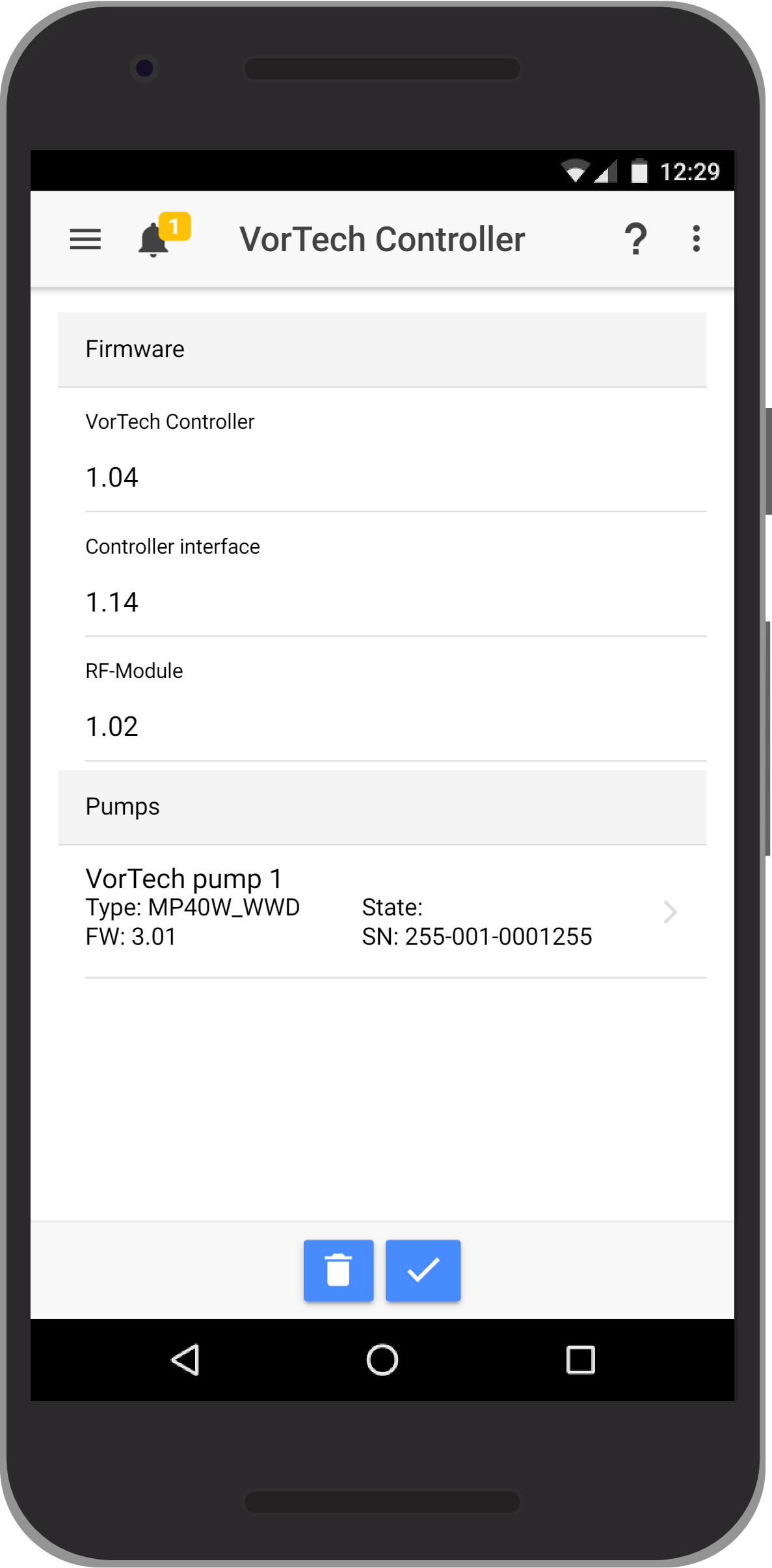Confirm with the checkmark button

point(423,1270)
